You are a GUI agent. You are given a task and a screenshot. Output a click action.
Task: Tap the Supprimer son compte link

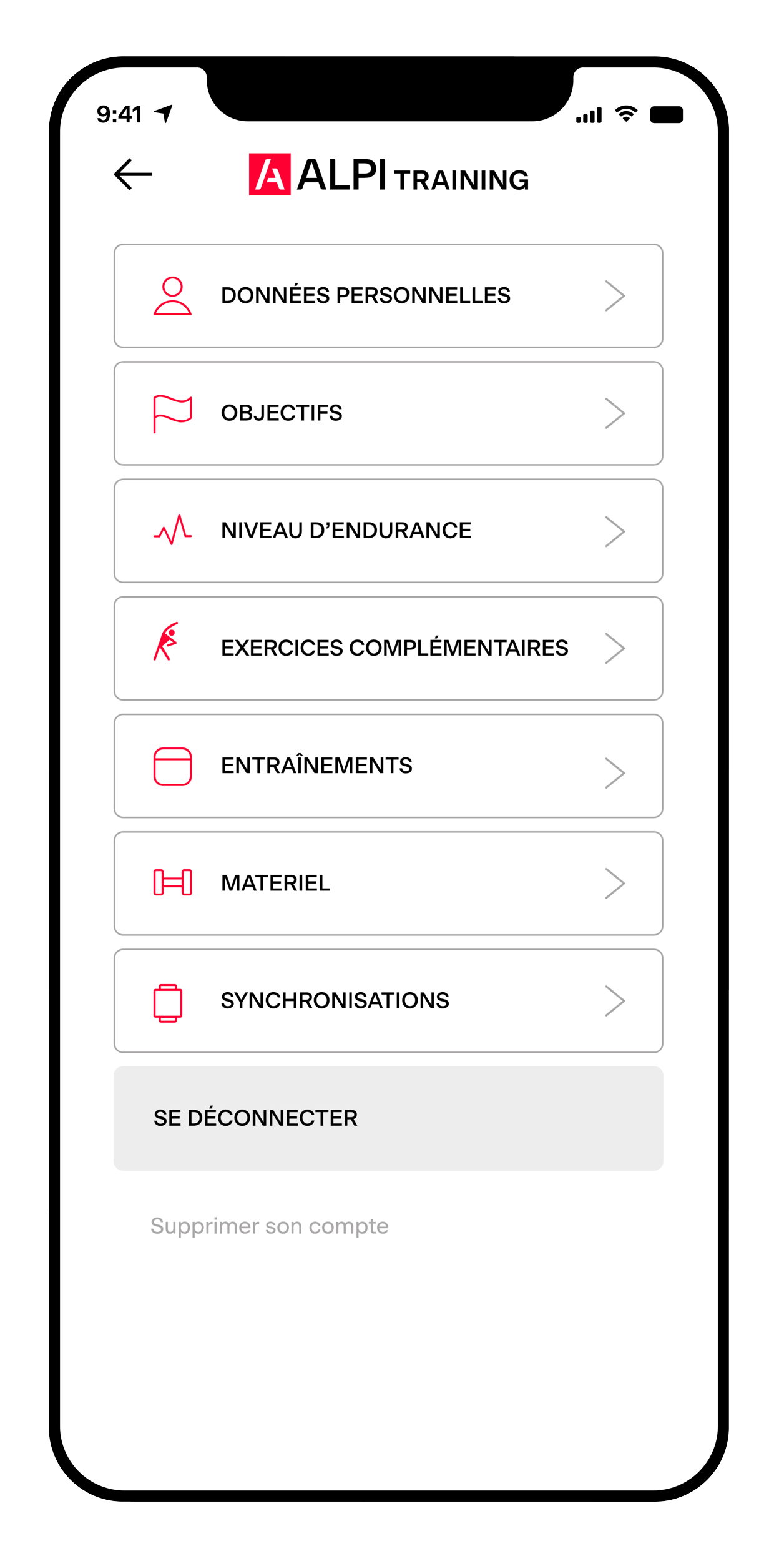(269, 1226)
